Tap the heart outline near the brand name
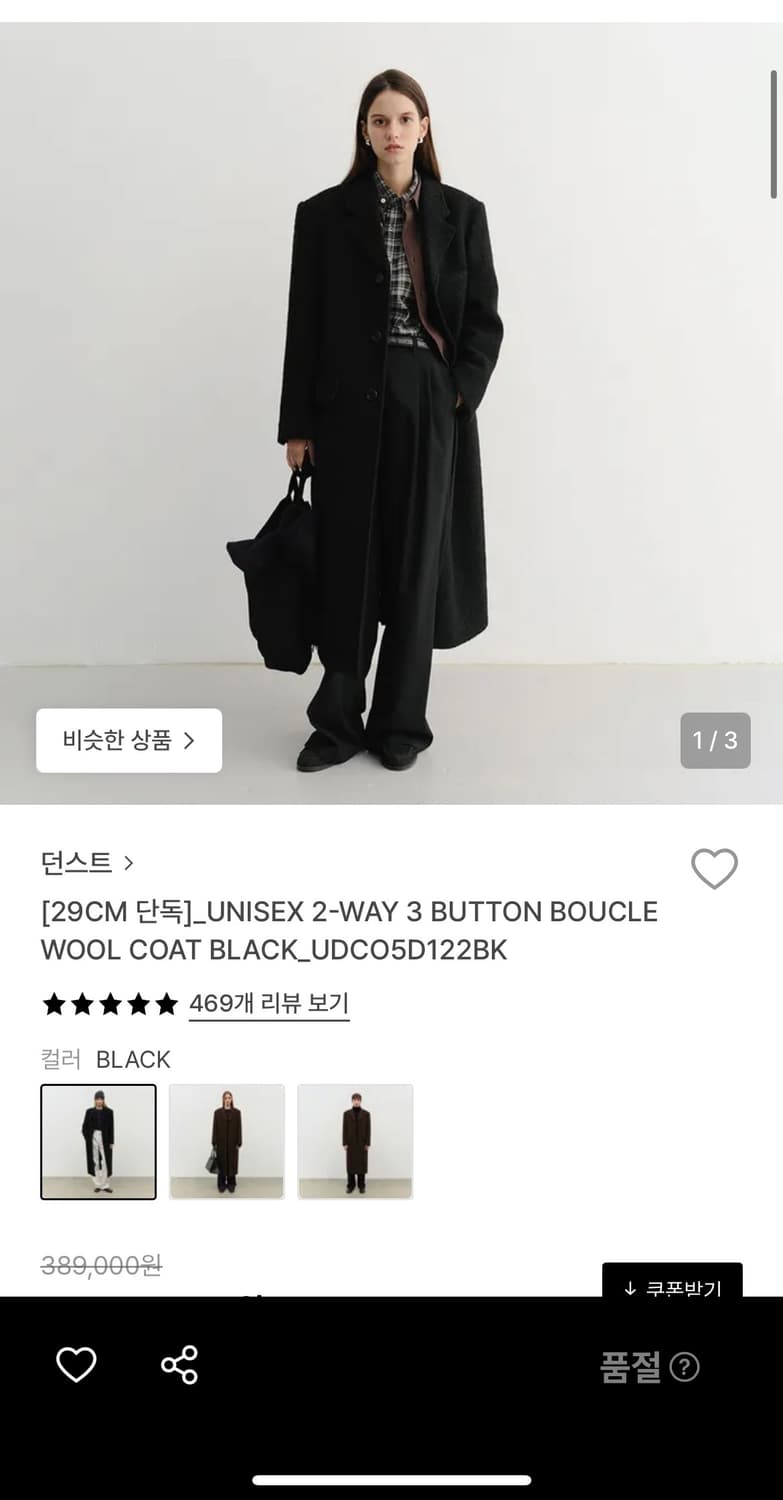783x1500 pixels. (715, 870)
